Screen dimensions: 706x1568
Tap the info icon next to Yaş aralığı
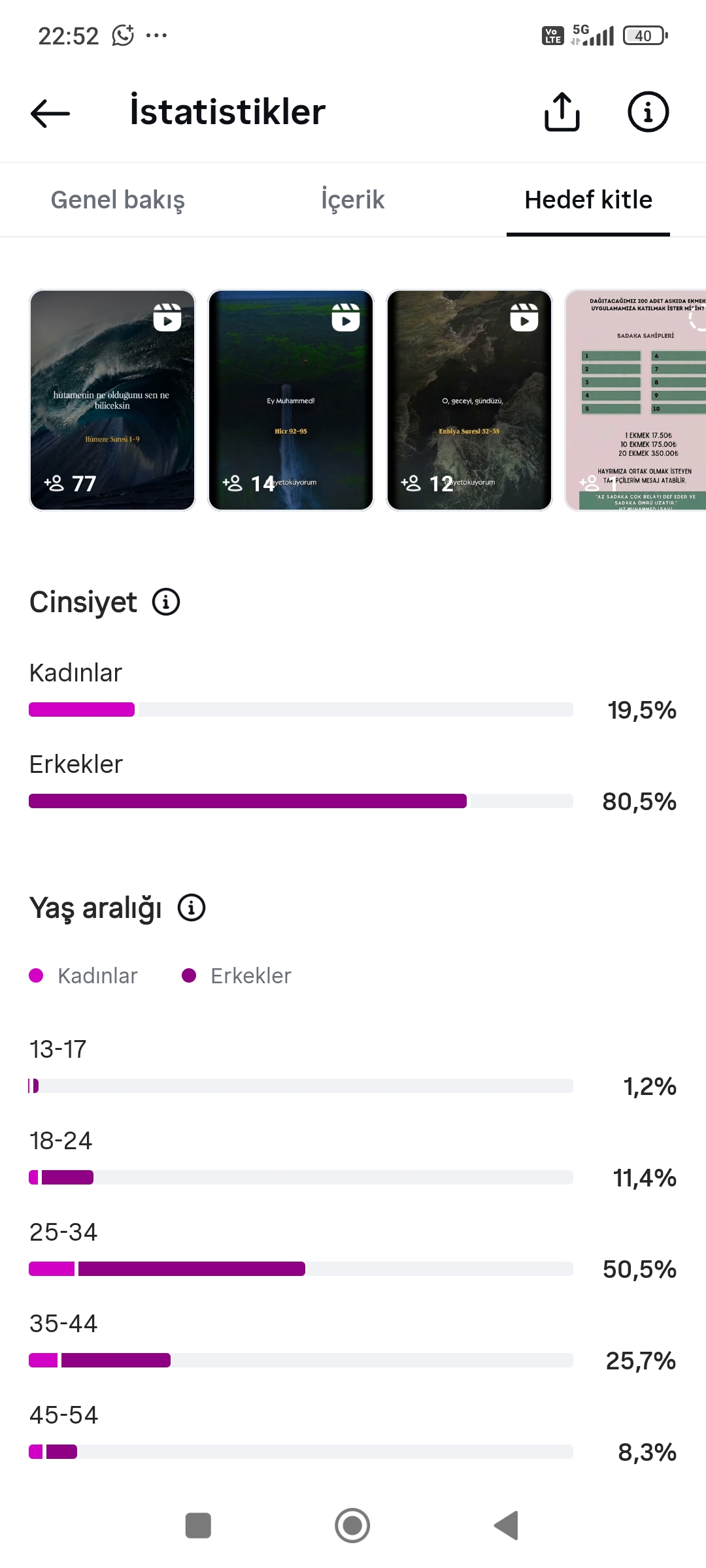192,907
